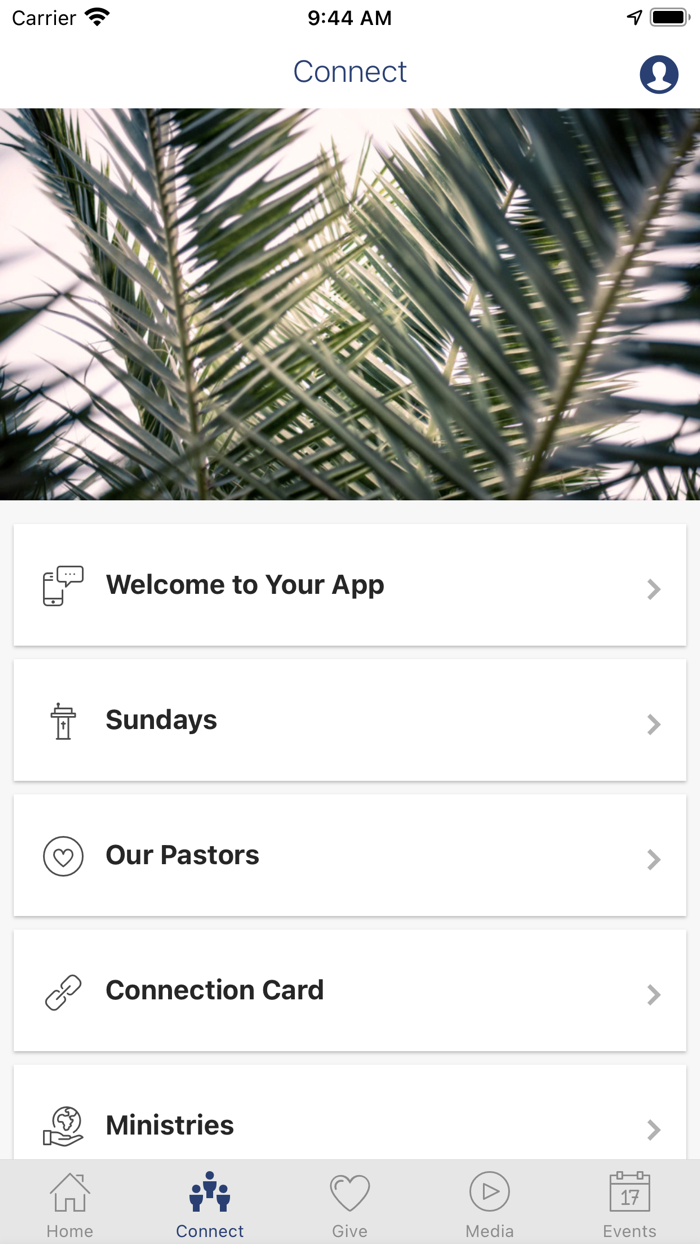Go to the Give tab
This screenshot has height=1244, width=700.
point(350,1204)
